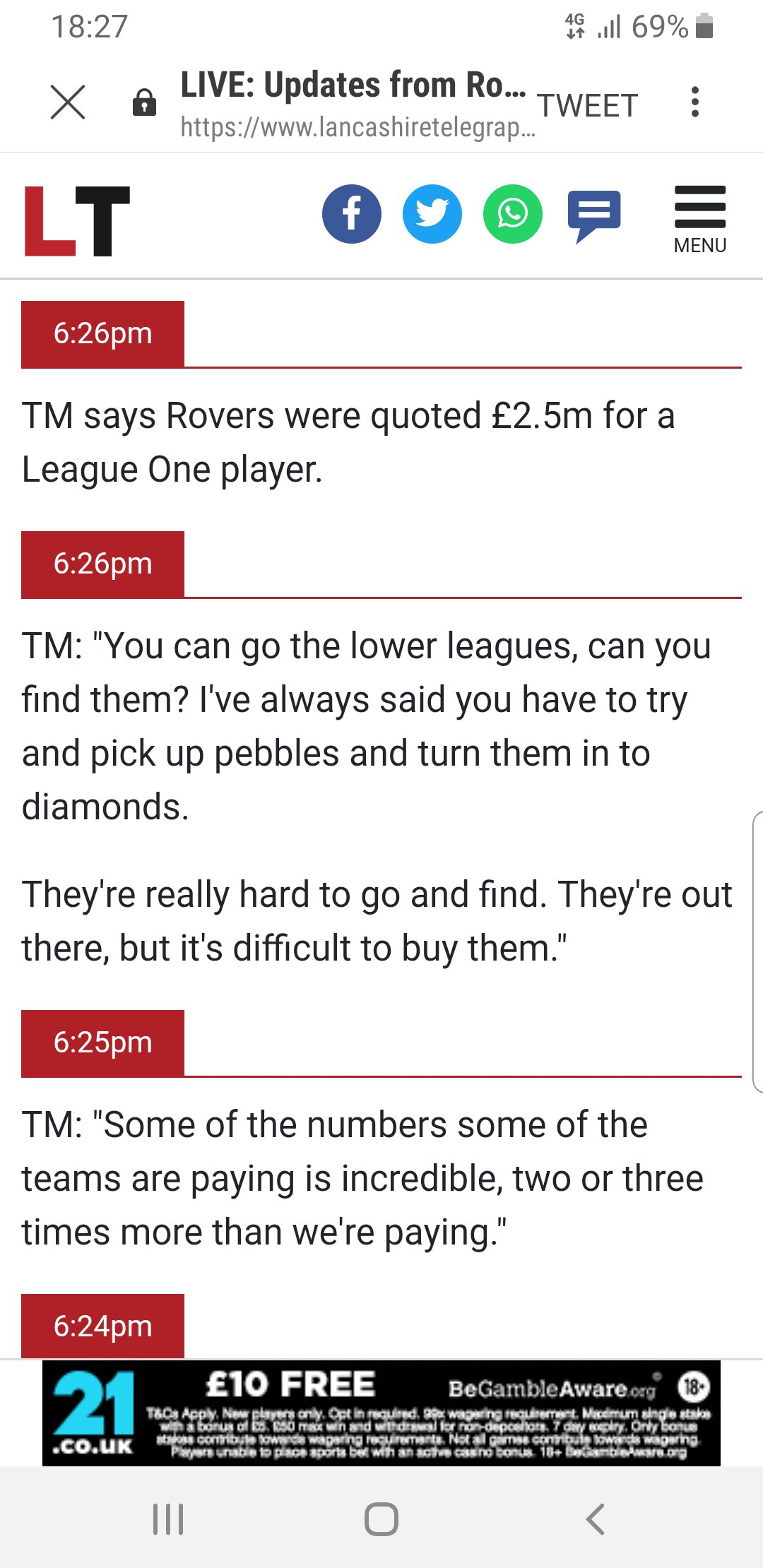Share article via WhatsApp
The height and width of the screenshot is (1568, 763).
[513, 214]
